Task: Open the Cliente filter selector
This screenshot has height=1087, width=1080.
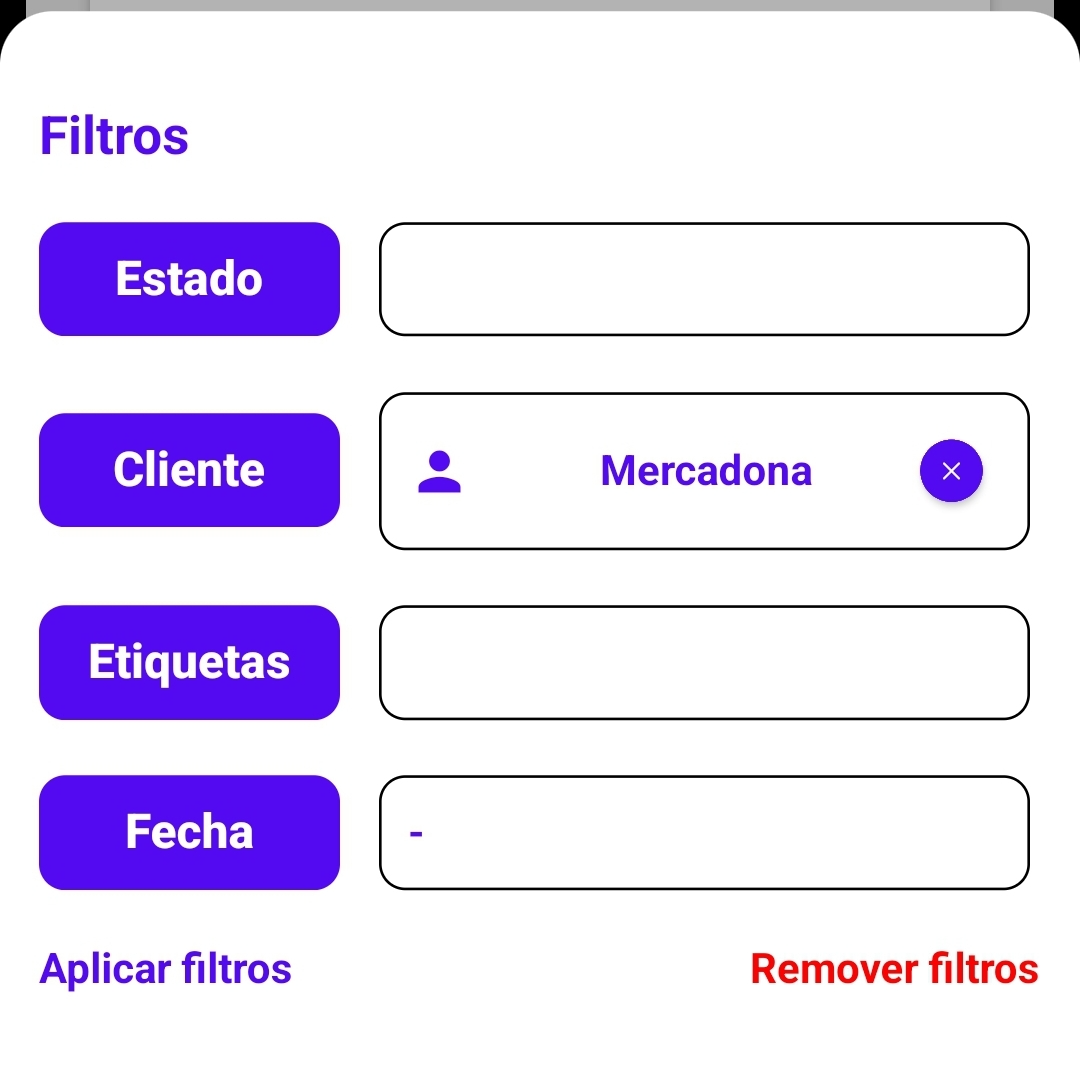Action: [x=189, y=470]
